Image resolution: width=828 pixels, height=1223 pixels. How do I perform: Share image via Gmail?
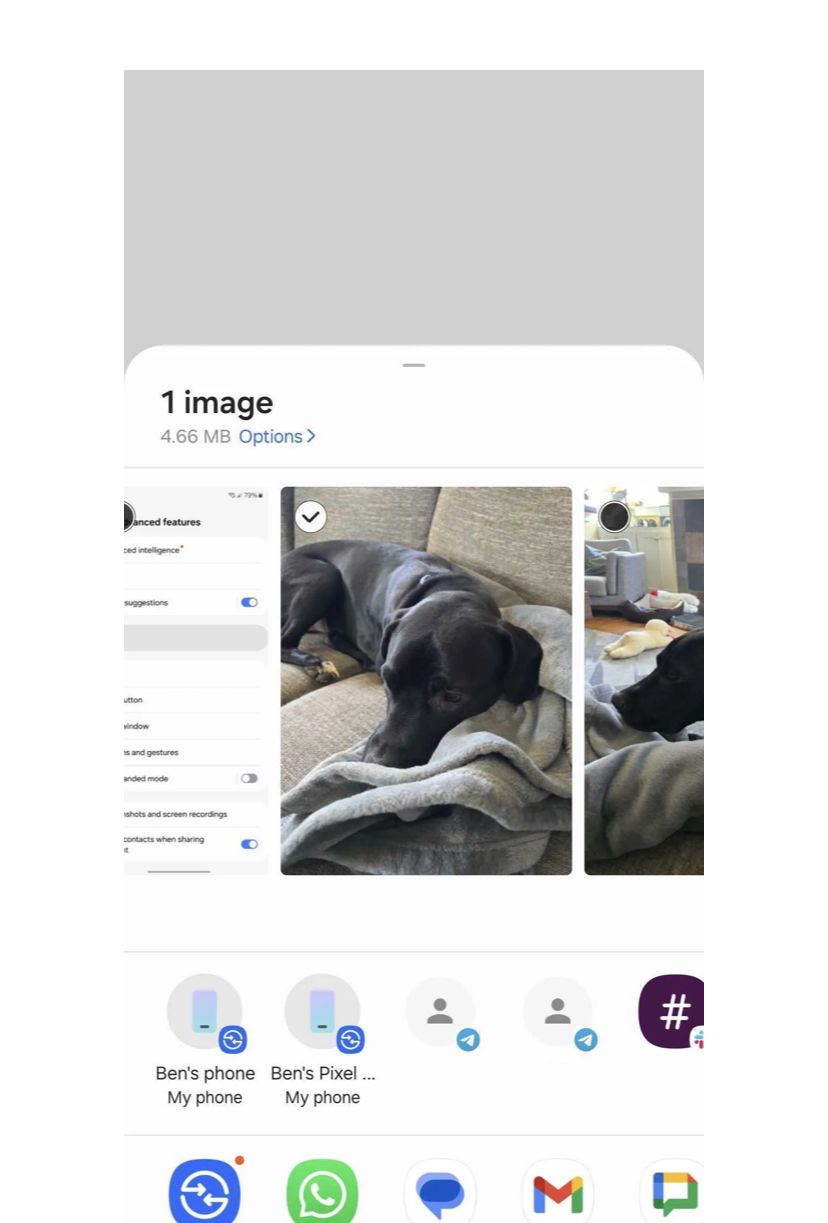557,1193
